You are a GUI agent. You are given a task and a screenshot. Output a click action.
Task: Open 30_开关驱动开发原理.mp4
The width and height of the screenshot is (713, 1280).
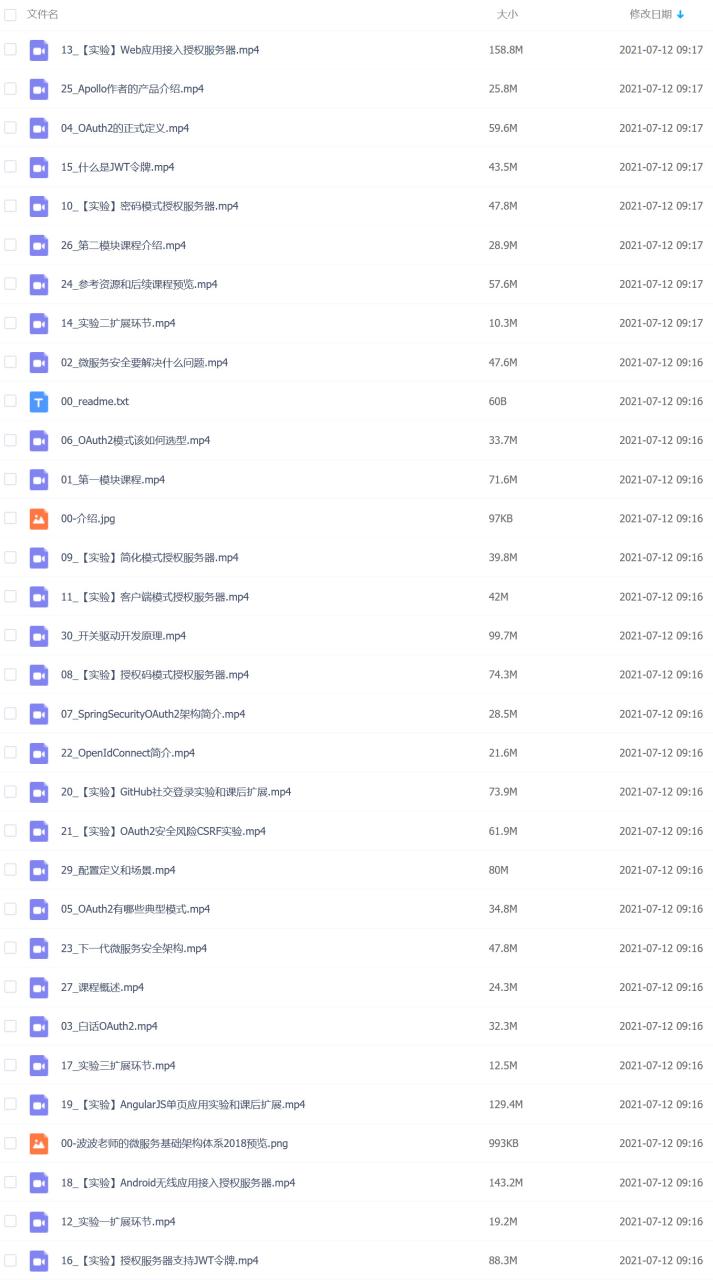pyautogui.click(x=123, y=636)
